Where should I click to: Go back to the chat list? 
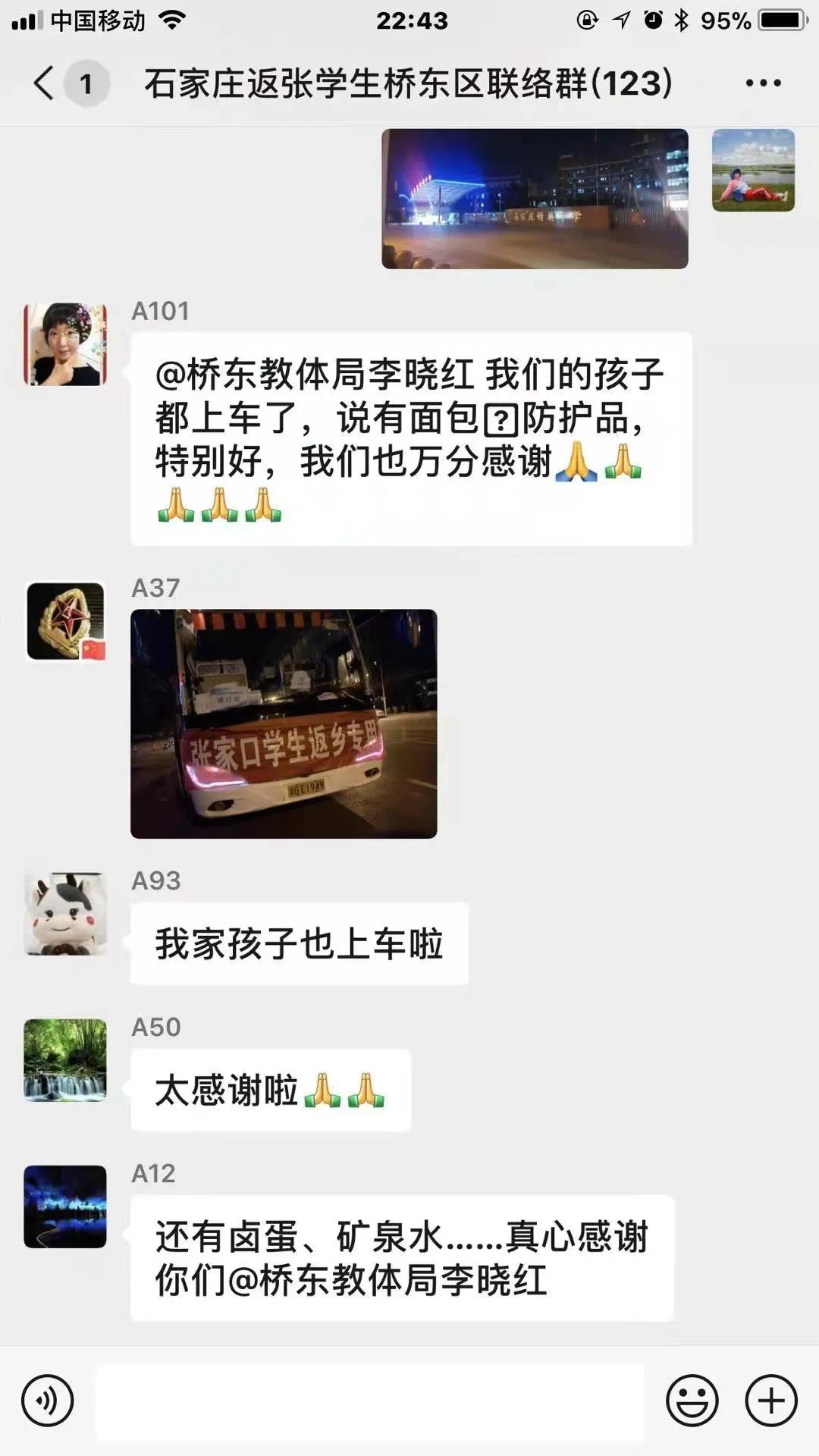(x=44, y=83)
